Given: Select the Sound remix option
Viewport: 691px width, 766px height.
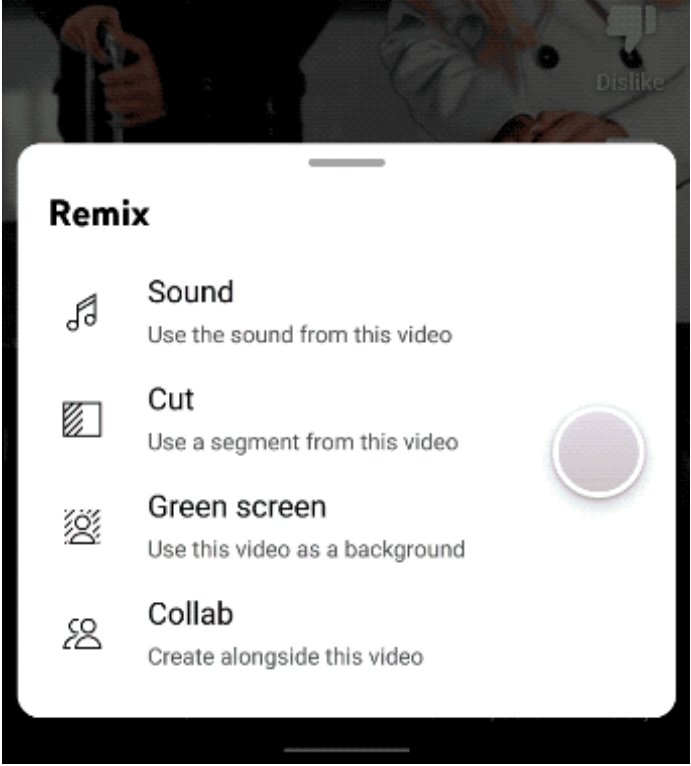Looking at the screenshot, I should [346, 313].
